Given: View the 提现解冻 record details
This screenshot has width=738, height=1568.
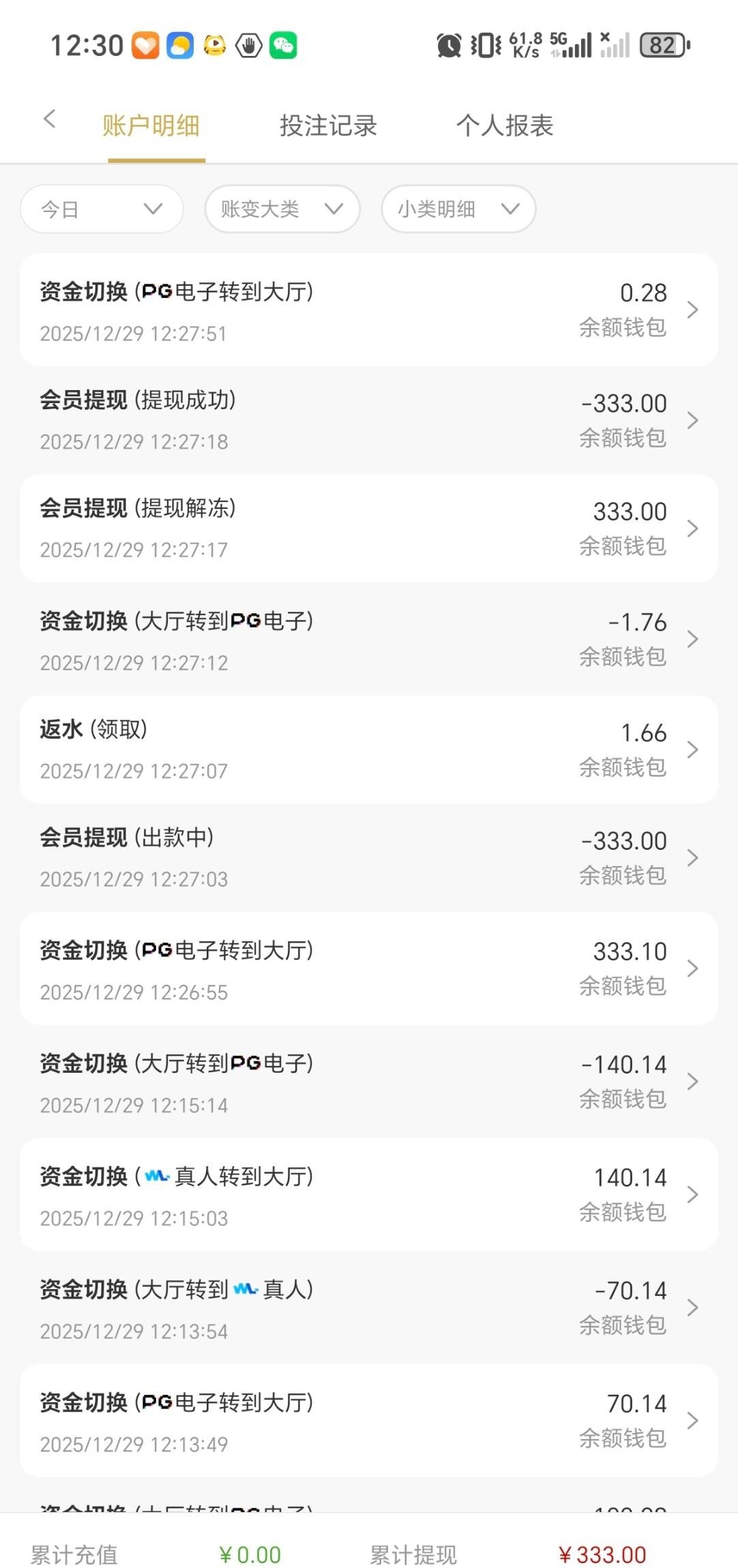Looking at the screenshot, I should tap(368, 529).
